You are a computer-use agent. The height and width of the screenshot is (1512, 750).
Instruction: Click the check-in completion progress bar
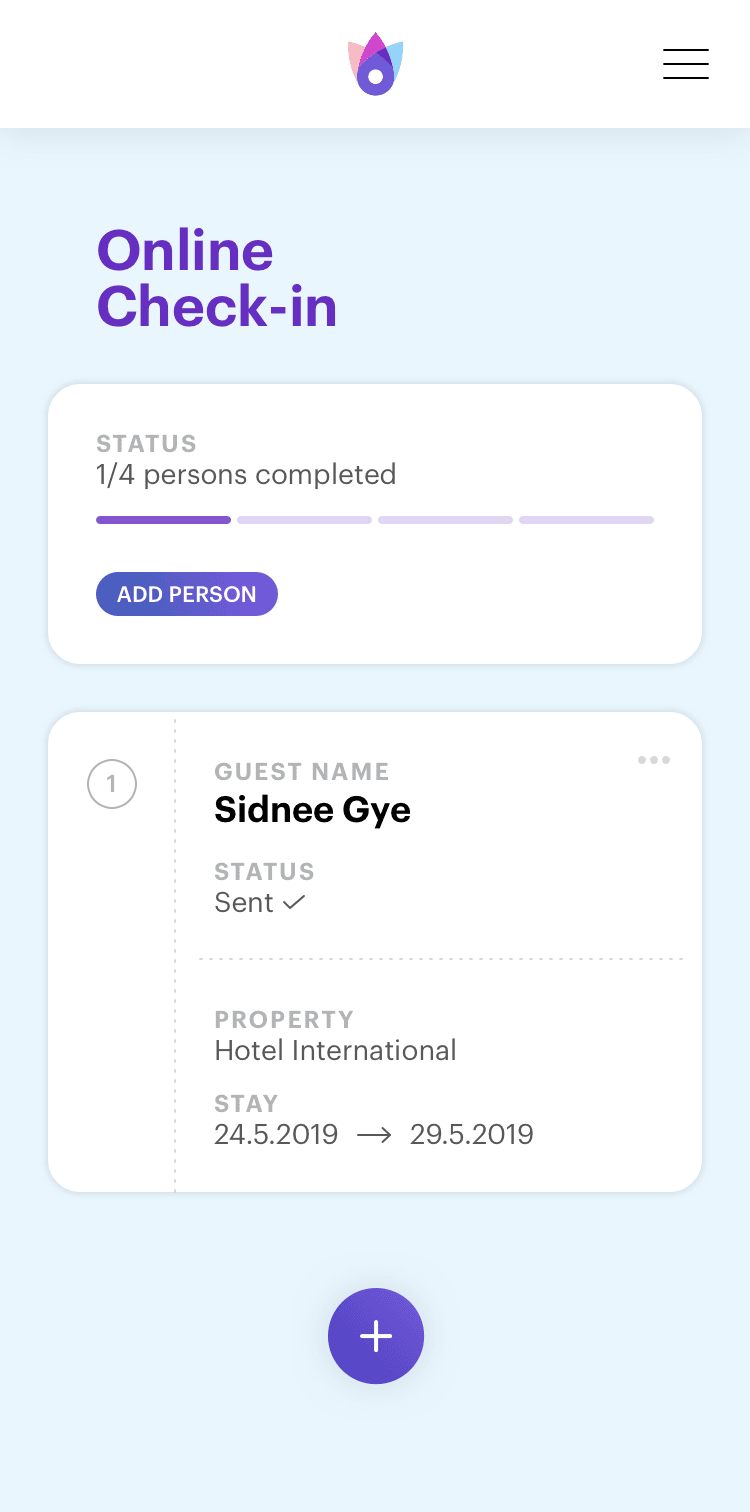(x=375, y=519)
